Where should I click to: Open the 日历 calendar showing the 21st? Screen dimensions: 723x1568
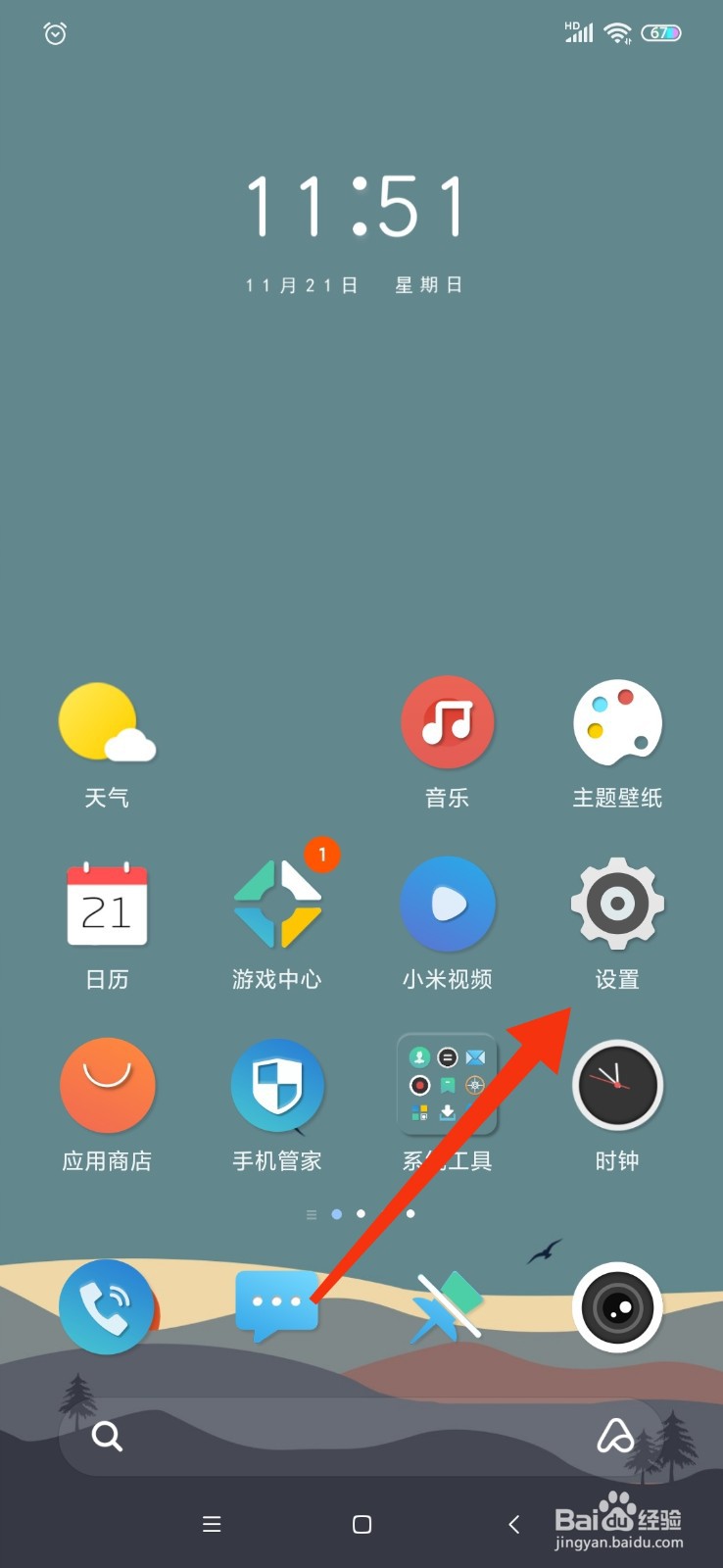pyautogui.click(x=108, y=904)
